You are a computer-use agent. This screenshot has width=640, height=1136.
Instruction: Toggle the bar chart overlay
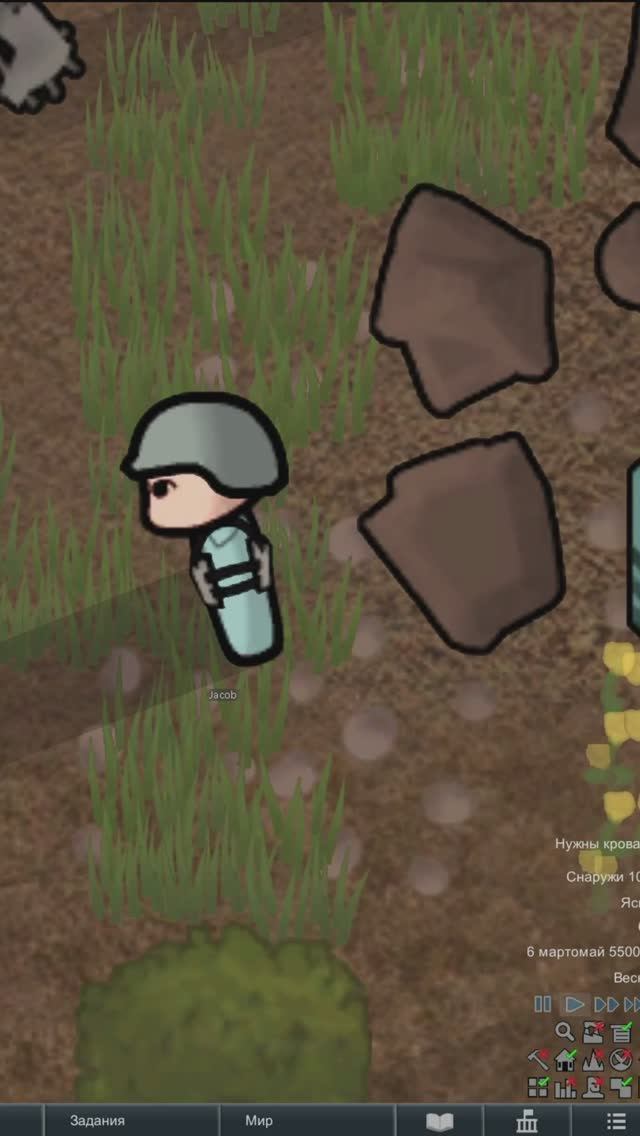pos(565,1087)
